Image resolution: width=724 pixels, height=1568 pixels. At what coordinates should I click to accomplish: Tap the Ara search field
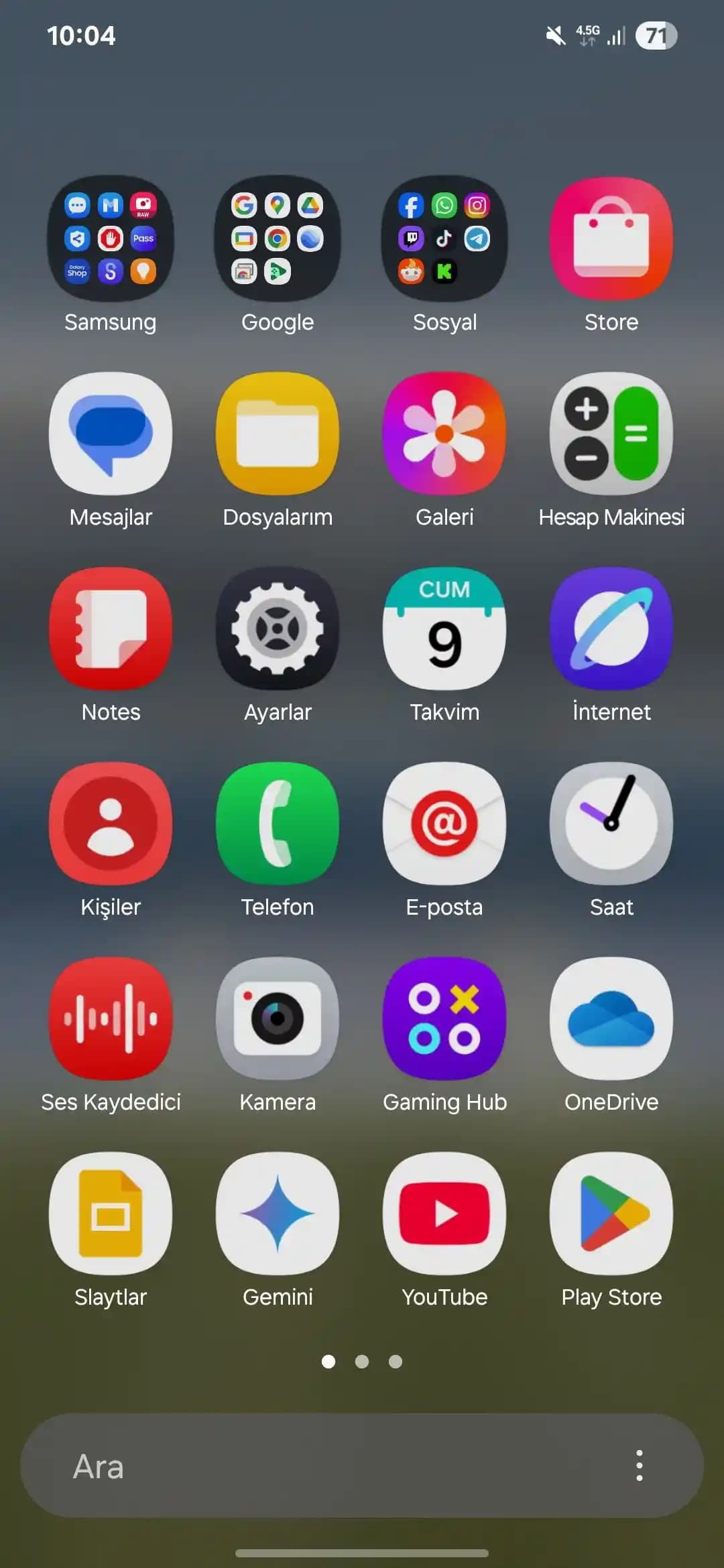[x=302, y=1464]
